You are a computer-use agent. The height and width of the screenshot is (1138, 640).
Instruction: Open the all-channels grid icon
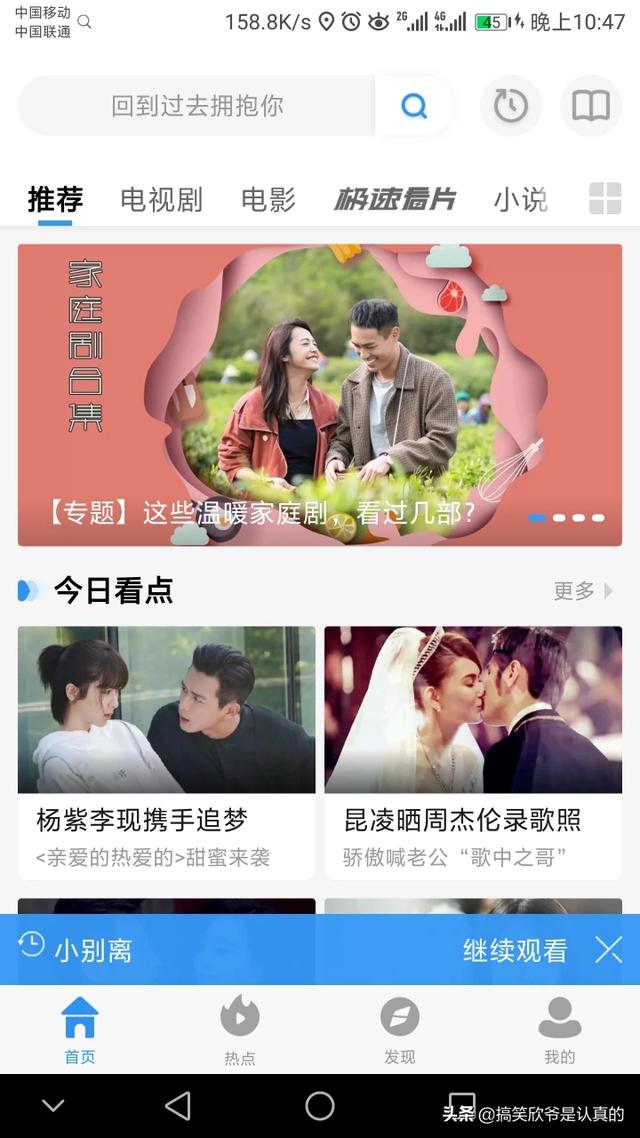coord(605,199)
